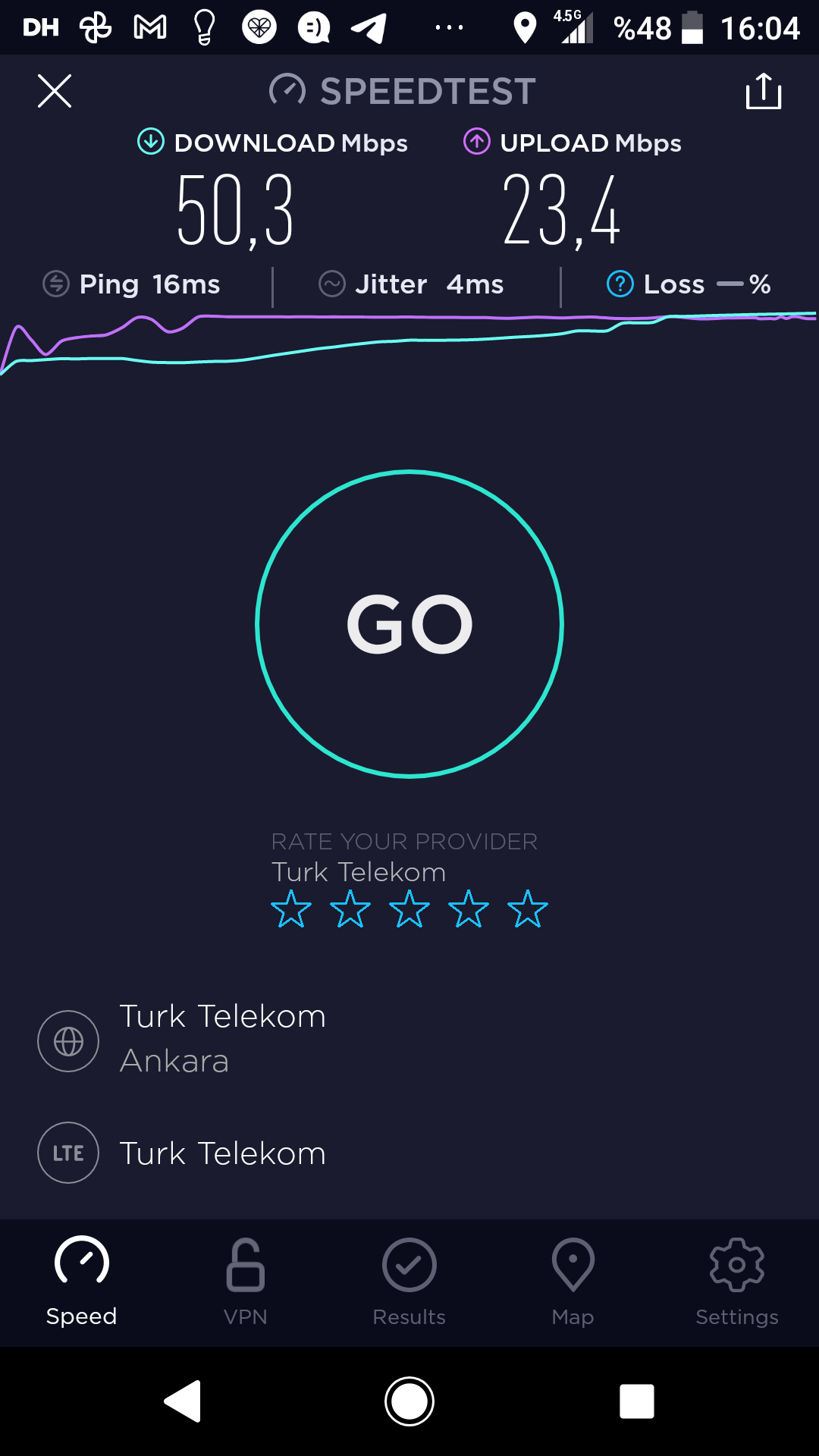
Task: Open the Results tab
Action: 409,1282
